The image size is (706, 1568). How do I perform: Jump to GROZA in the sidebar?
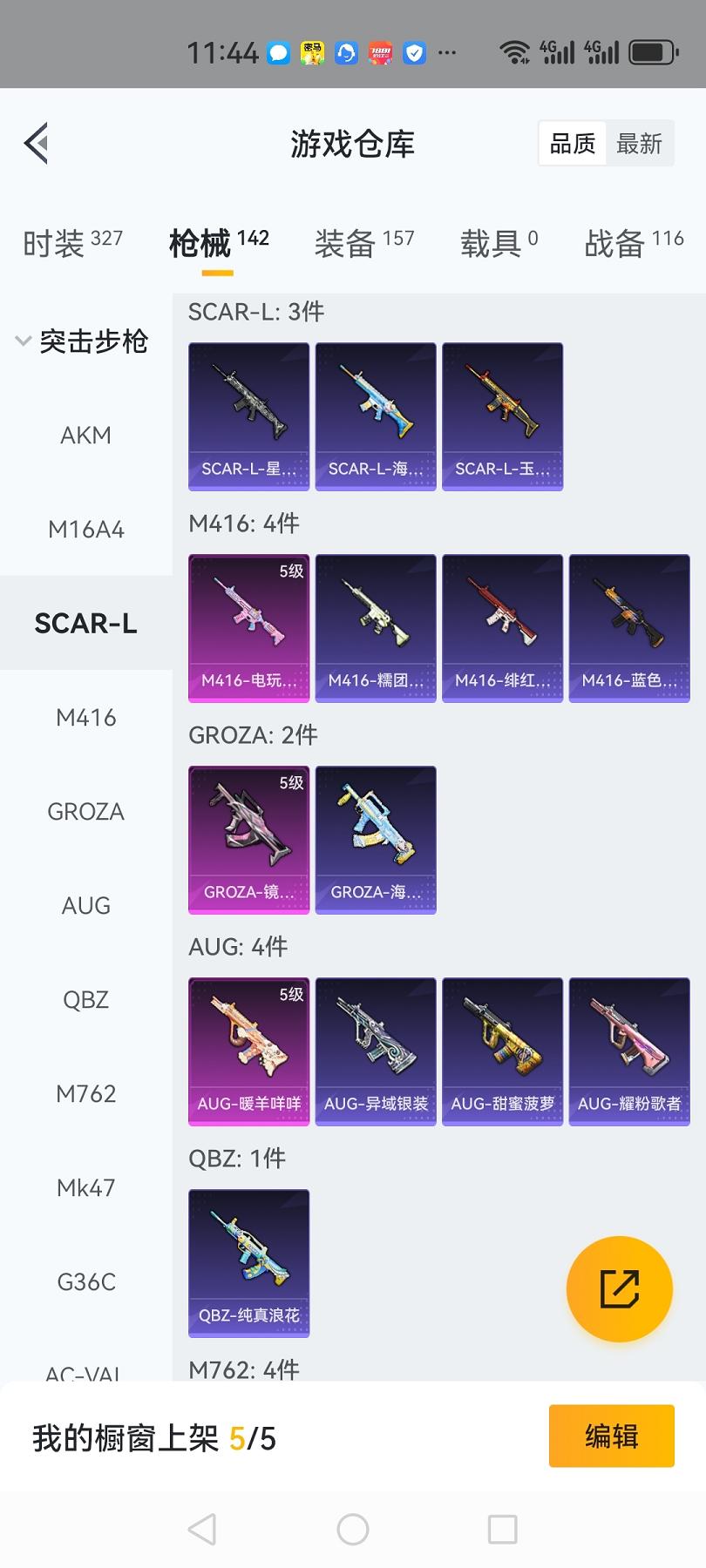[x=85, y=811]
